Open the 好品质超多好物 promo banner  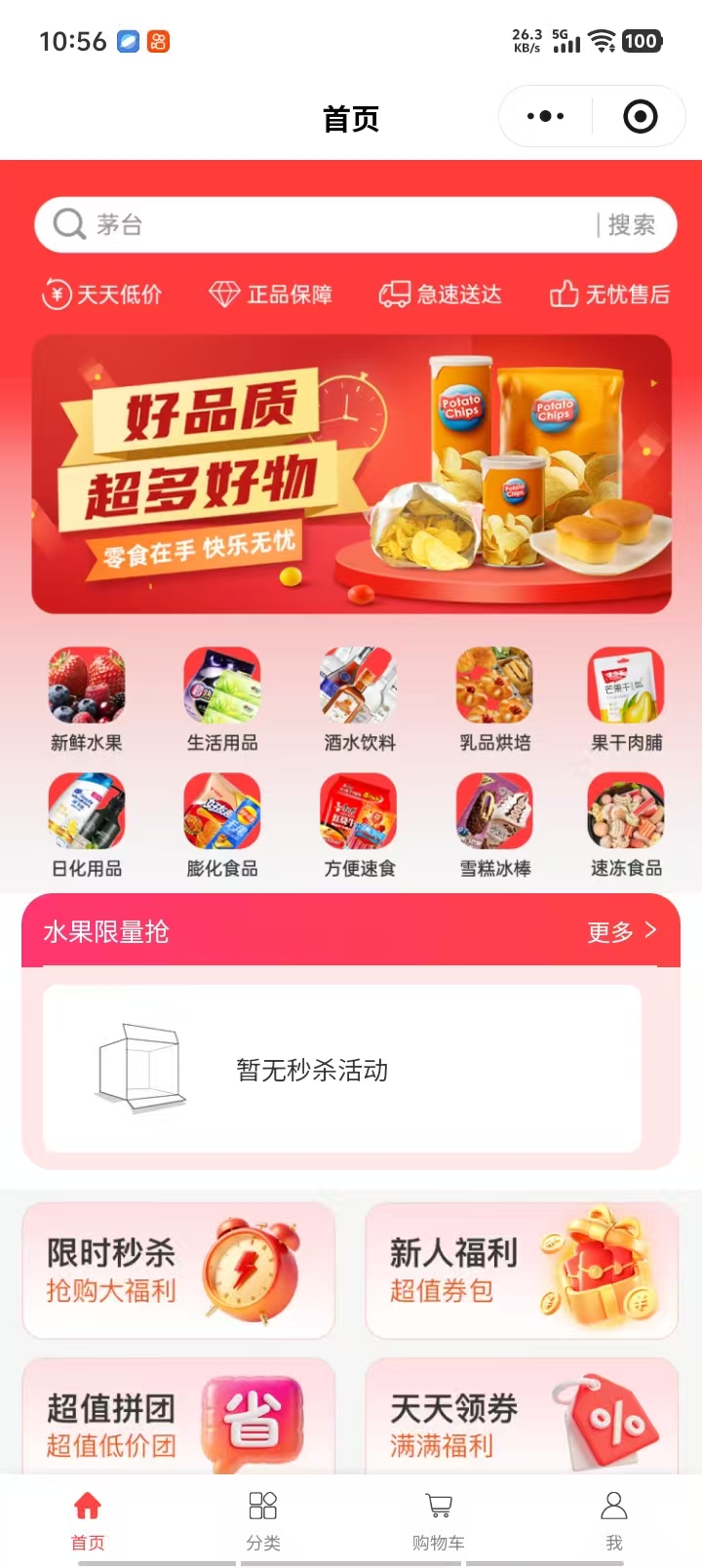click(x=351, y=474)
